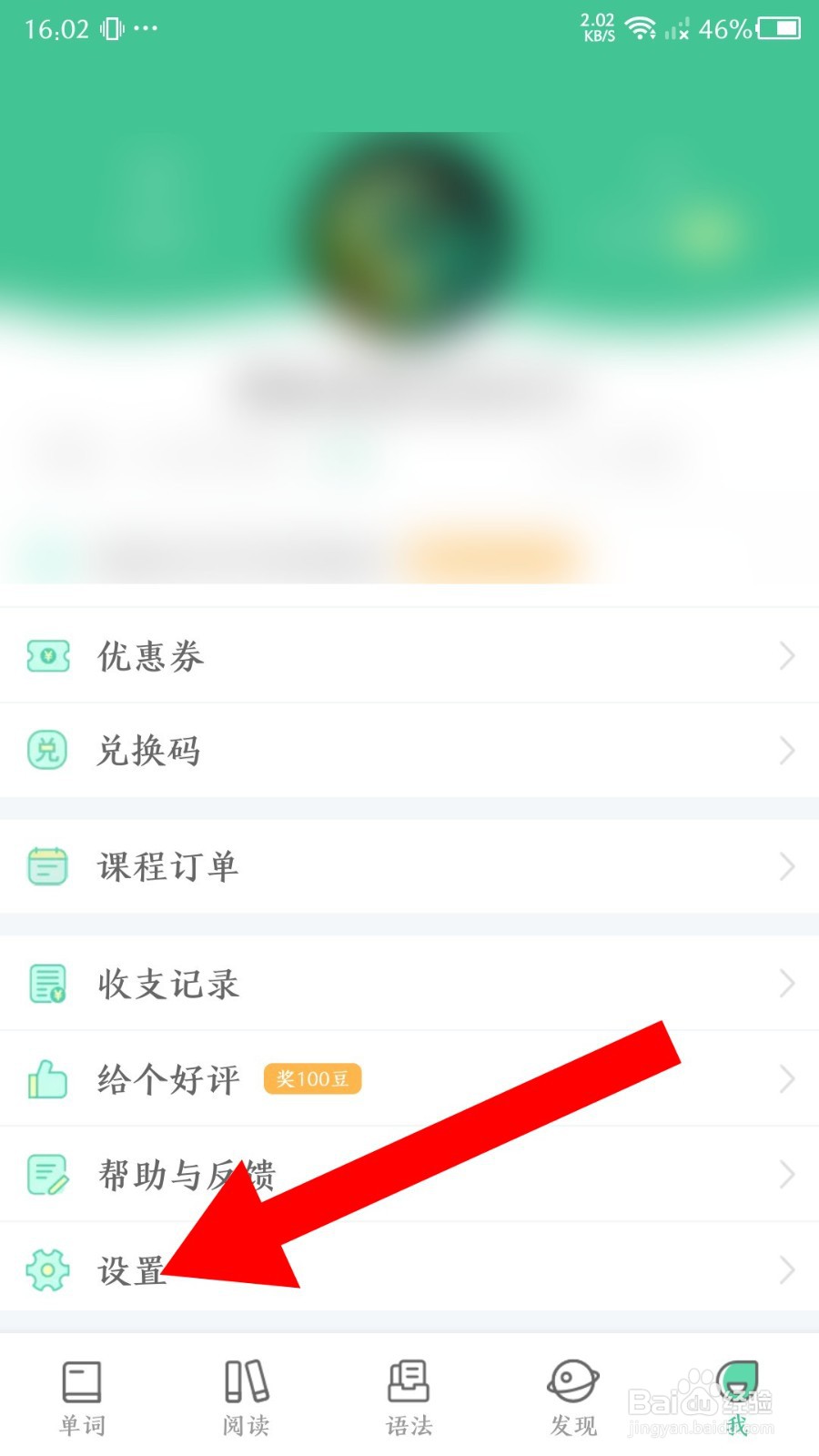The width and height of the screenshot is (819, 1456).
Task: Click the 收支记录 records document icon
Action: pos(48,984)
